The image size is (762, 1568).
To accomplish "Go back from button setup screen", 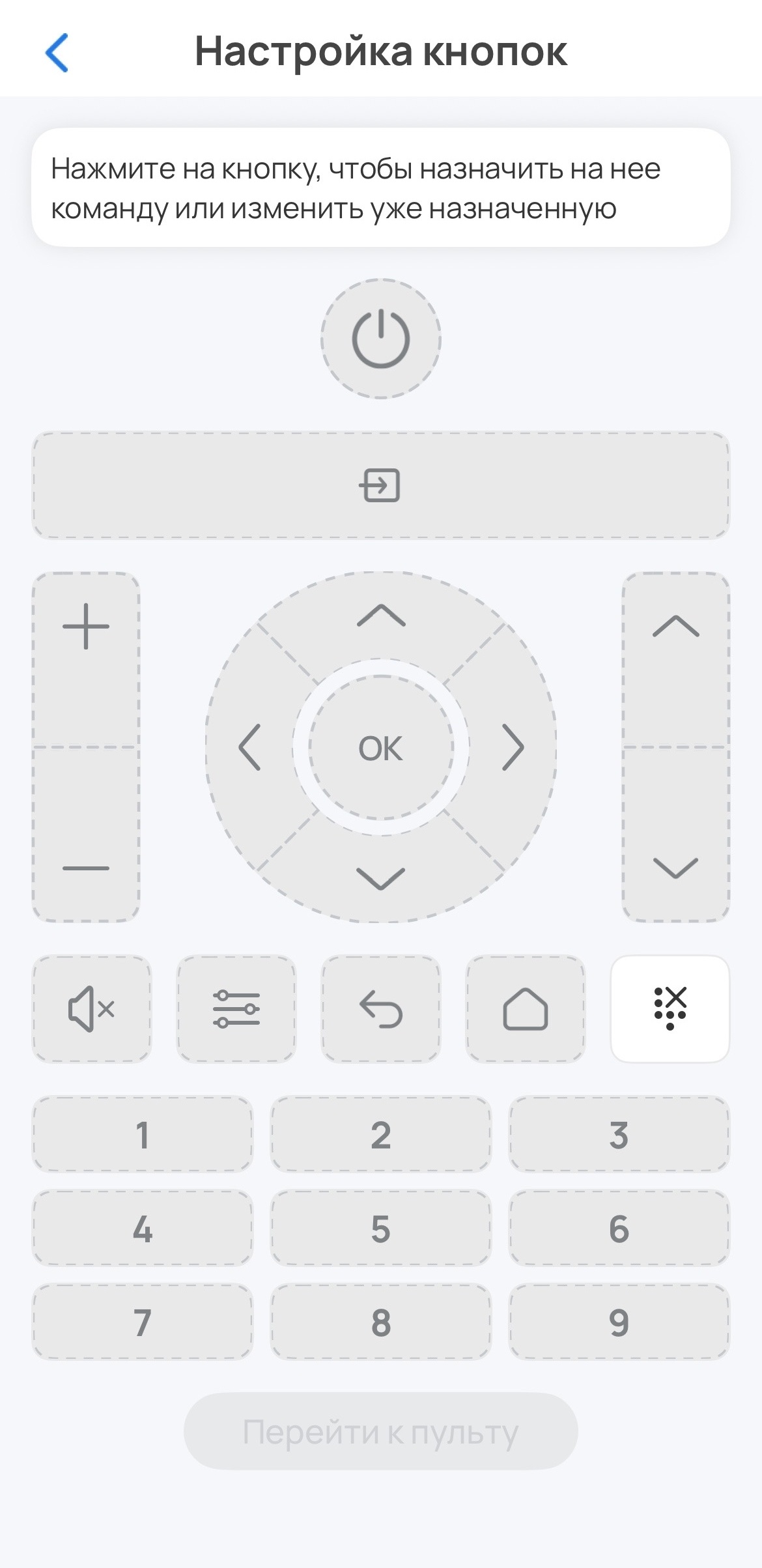I will [57, 53].
